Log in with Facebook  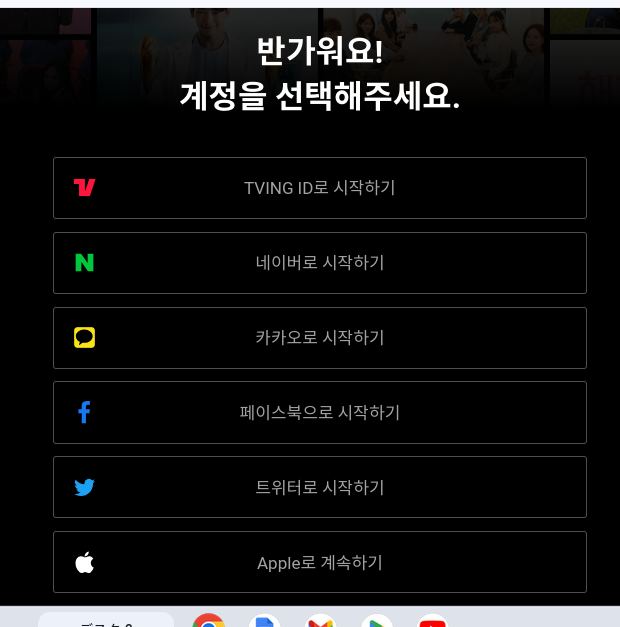[x=319, y=412]
